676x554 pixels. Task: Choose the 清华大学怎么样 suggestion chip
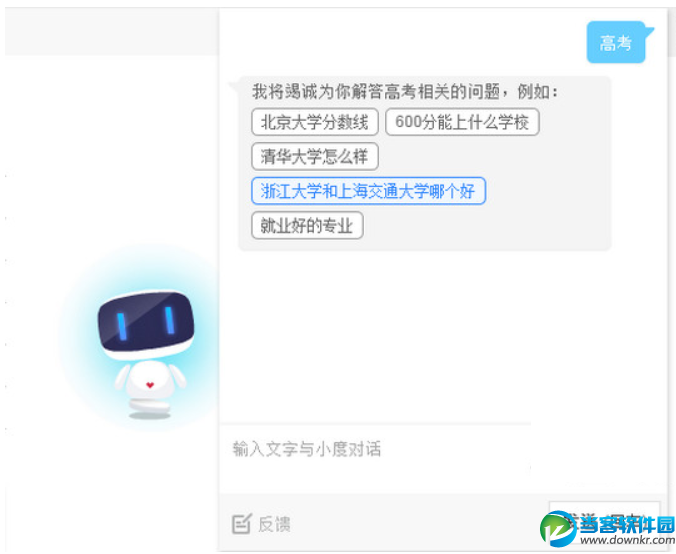[315, 157]
